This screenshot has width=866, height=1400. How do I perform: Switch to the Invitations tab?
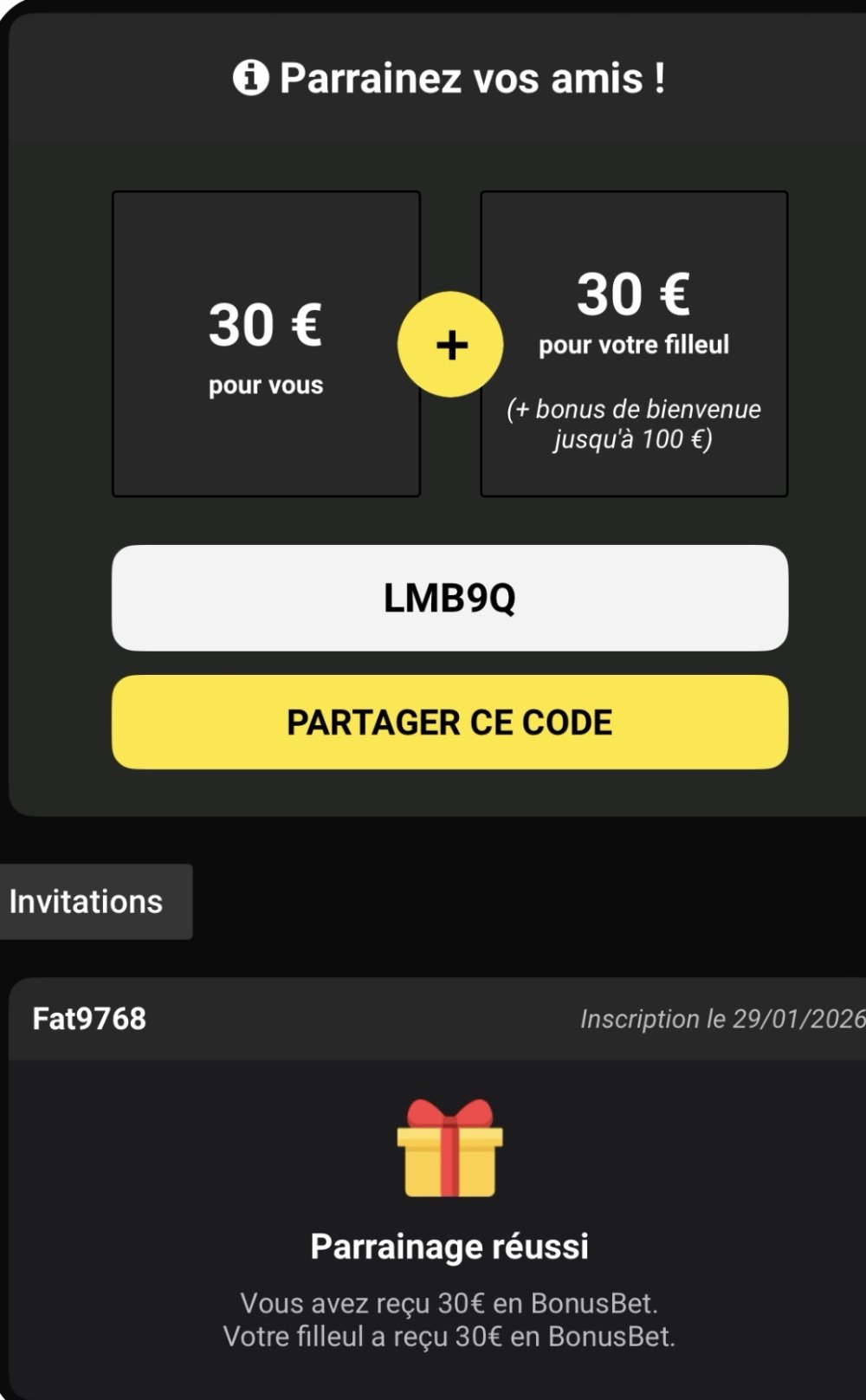87,902
